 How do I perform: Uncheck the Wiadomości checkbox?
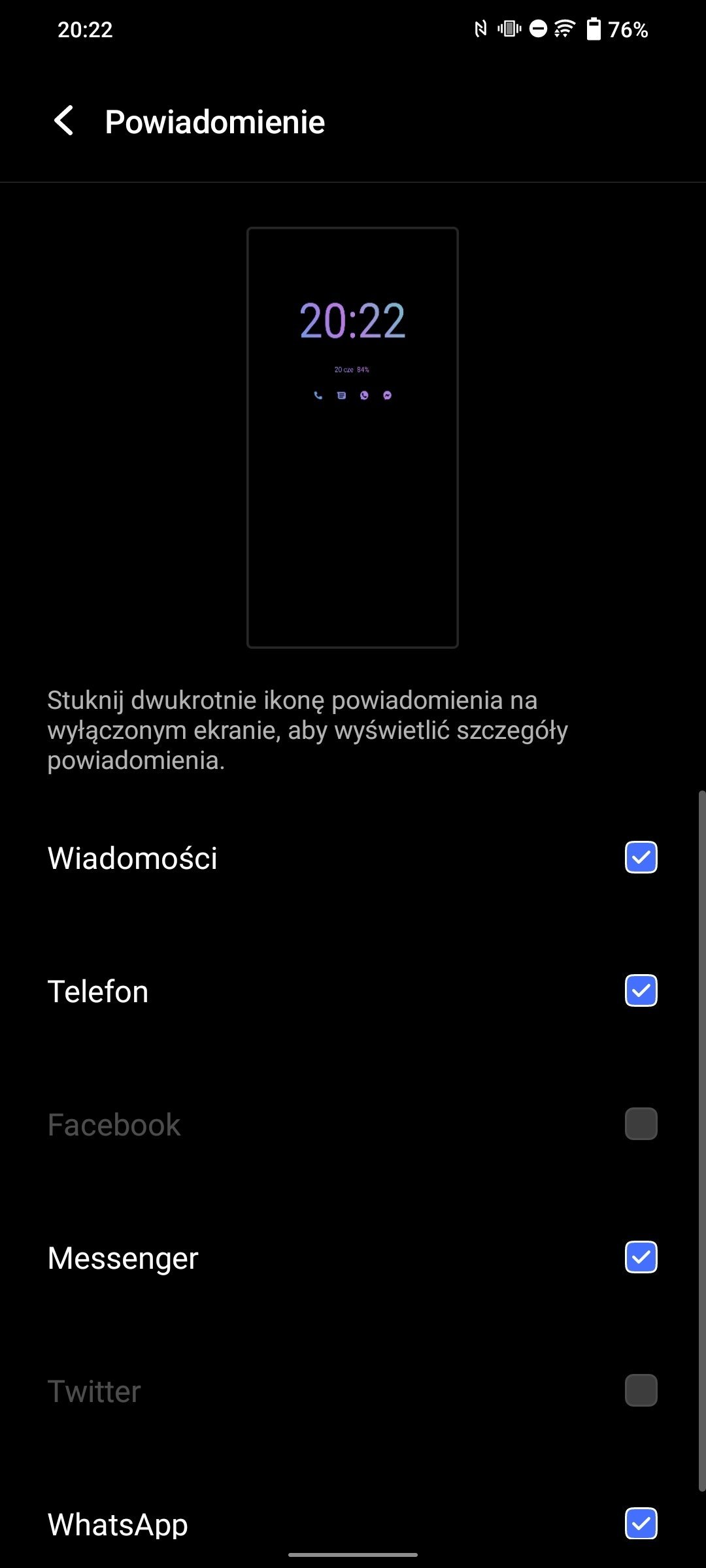pos(641,858)
